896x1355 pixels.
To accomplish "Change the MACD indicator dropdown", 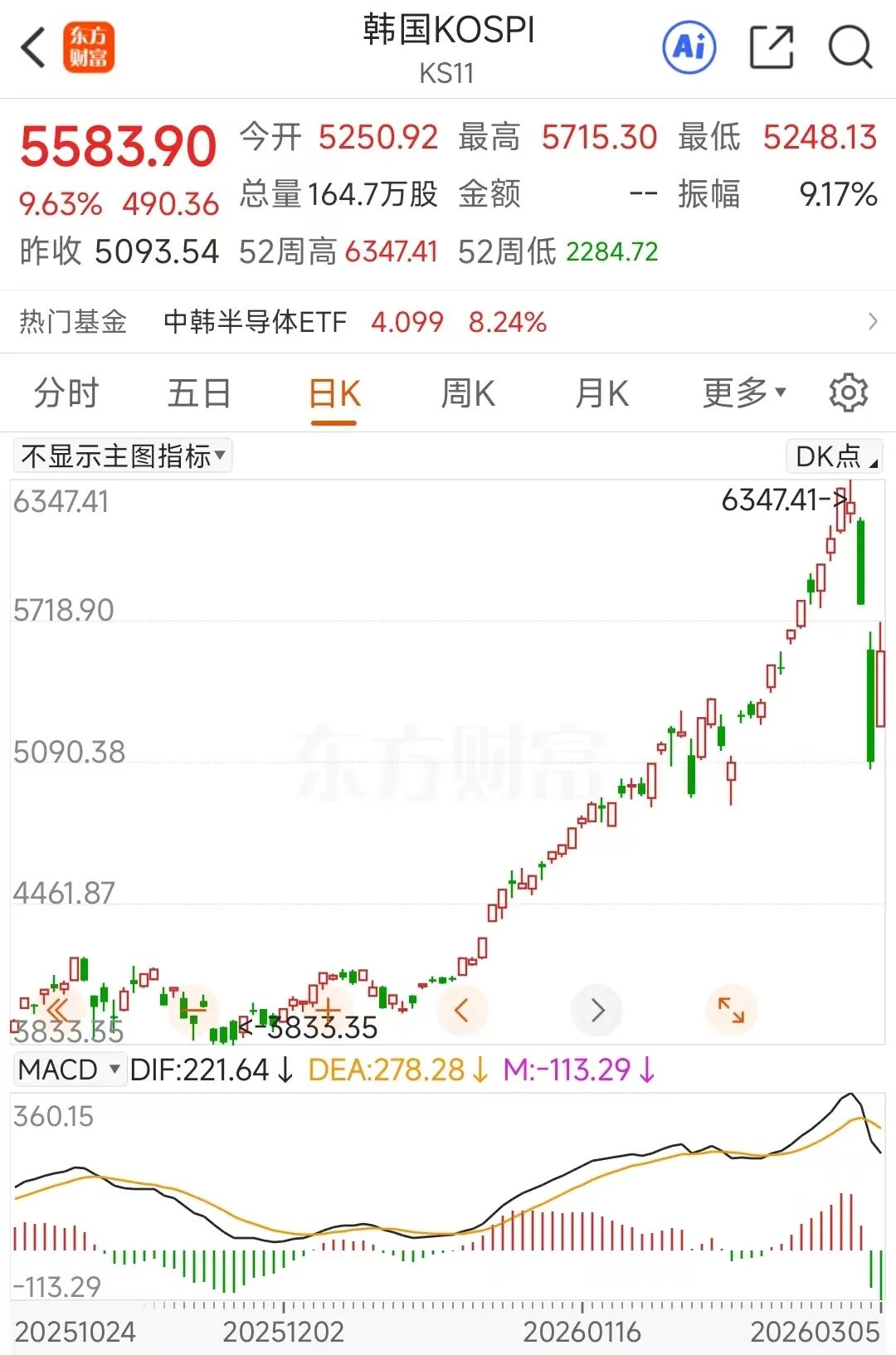I will (71, 1070).
